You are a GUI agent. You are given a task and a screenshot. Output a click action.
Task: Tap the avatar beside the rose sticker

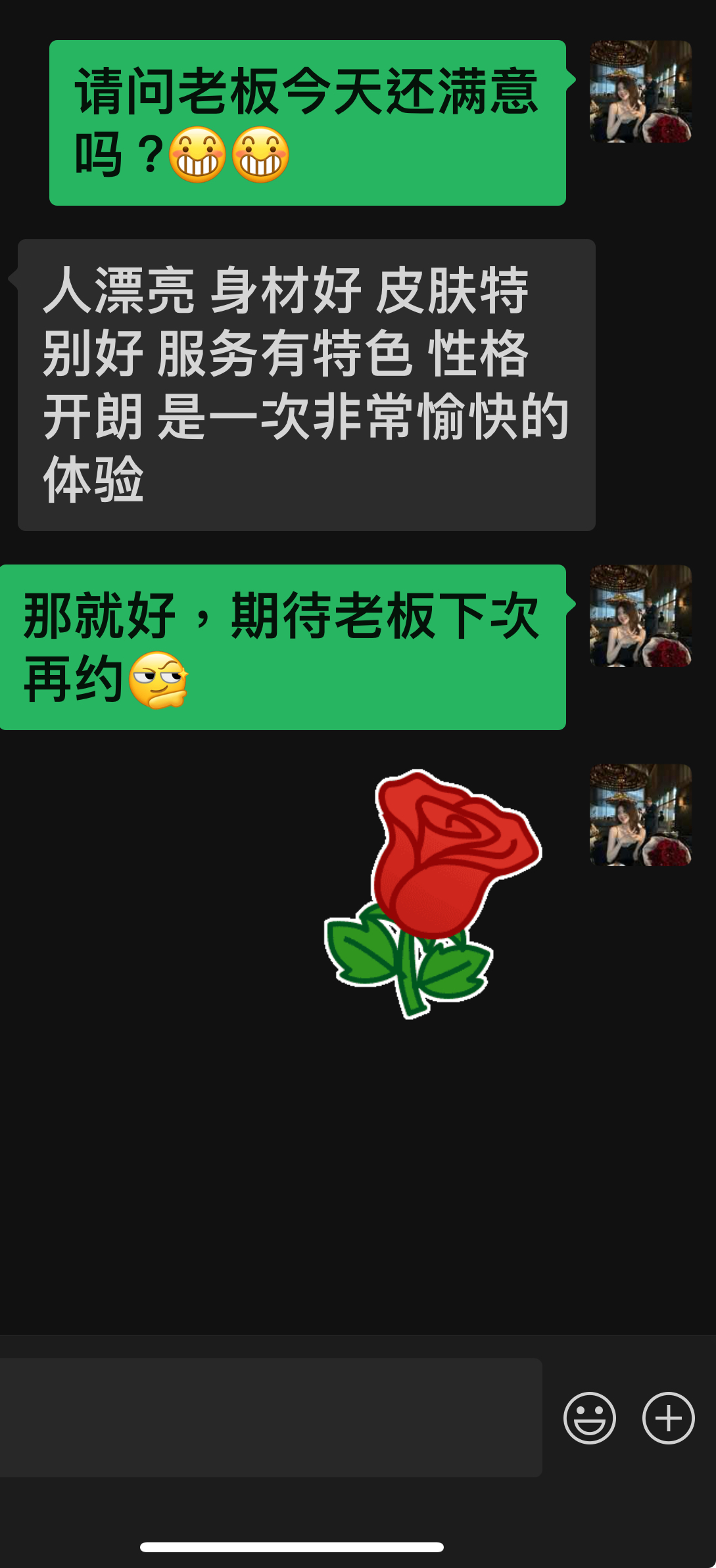click(x=640, y=815)
